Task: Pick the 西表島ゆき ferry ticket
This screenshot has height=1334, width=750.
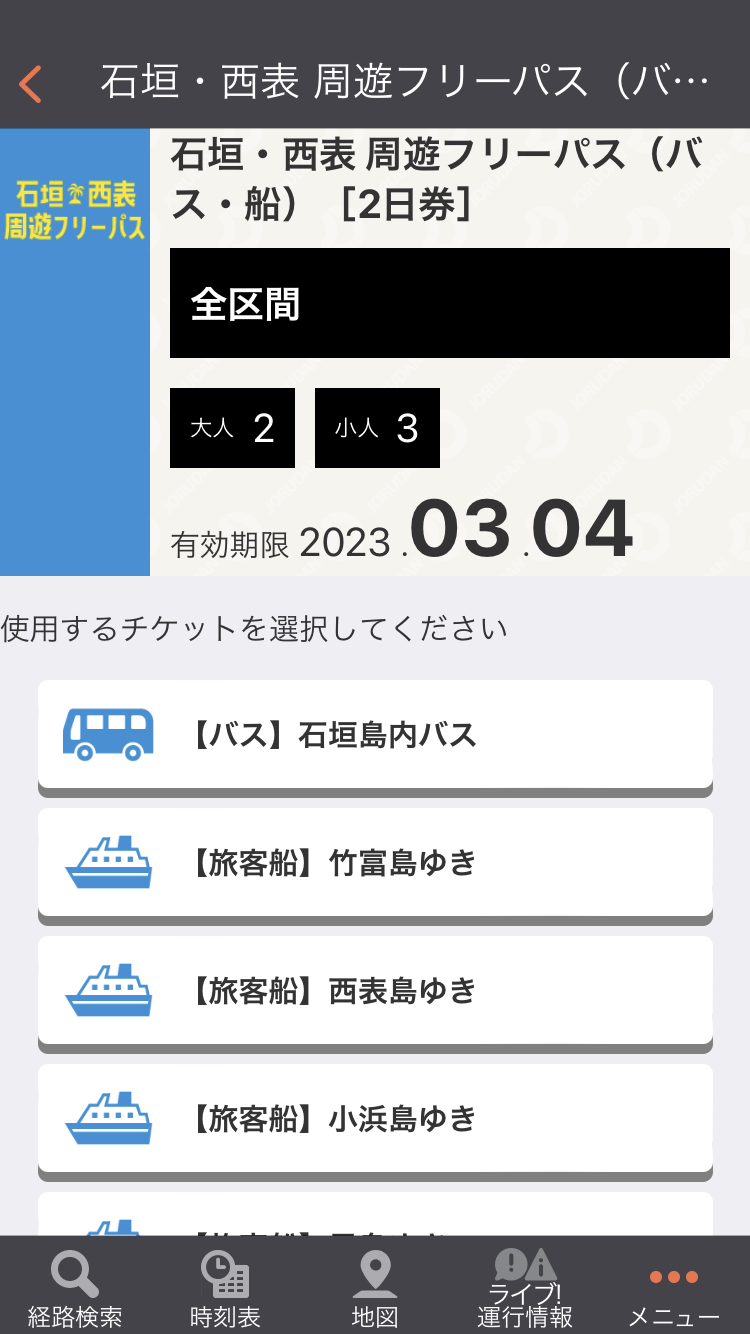Action: [x=375, y=991]
